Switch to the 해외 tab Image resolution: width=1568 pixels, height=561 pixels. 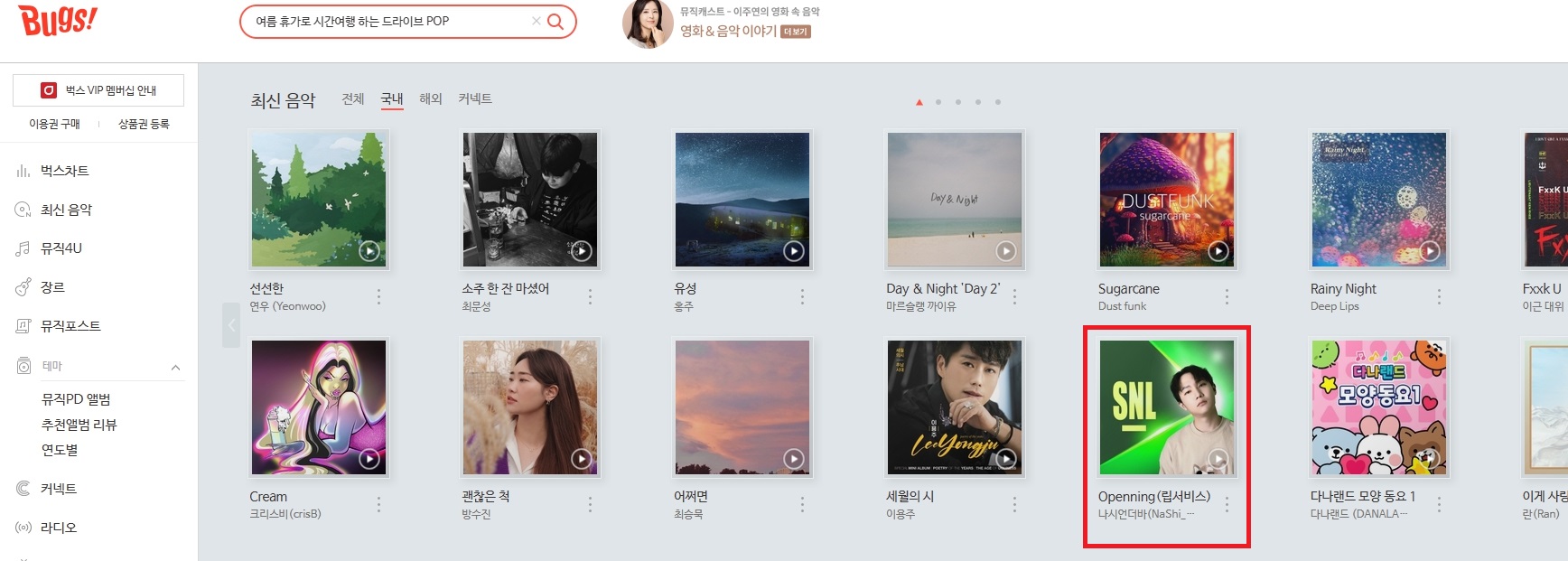[x=431, y=99]
